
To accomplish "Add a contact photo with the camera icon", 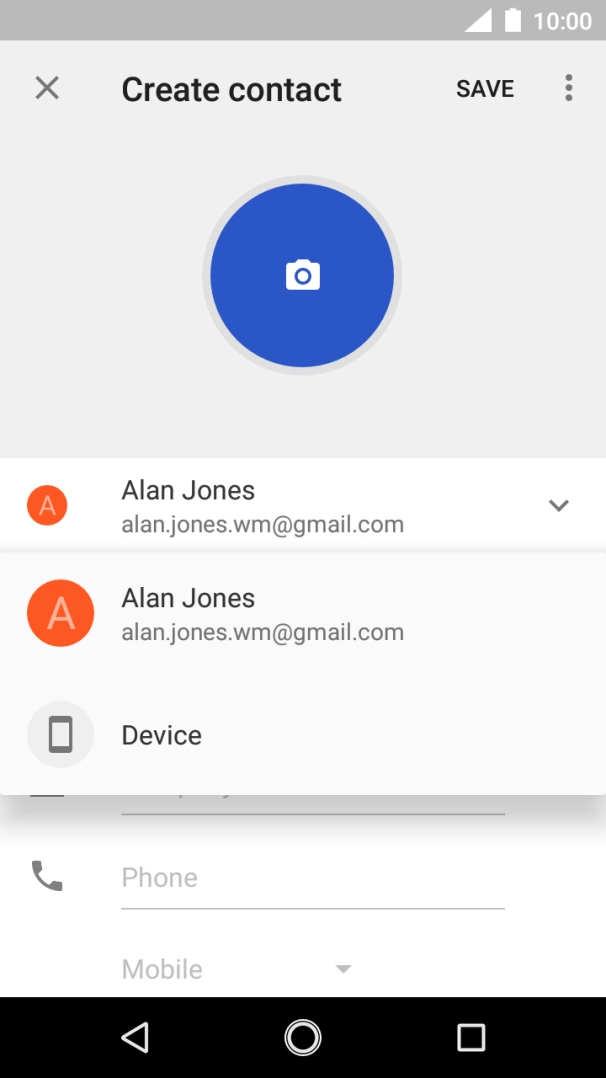I will click(302, 275).
